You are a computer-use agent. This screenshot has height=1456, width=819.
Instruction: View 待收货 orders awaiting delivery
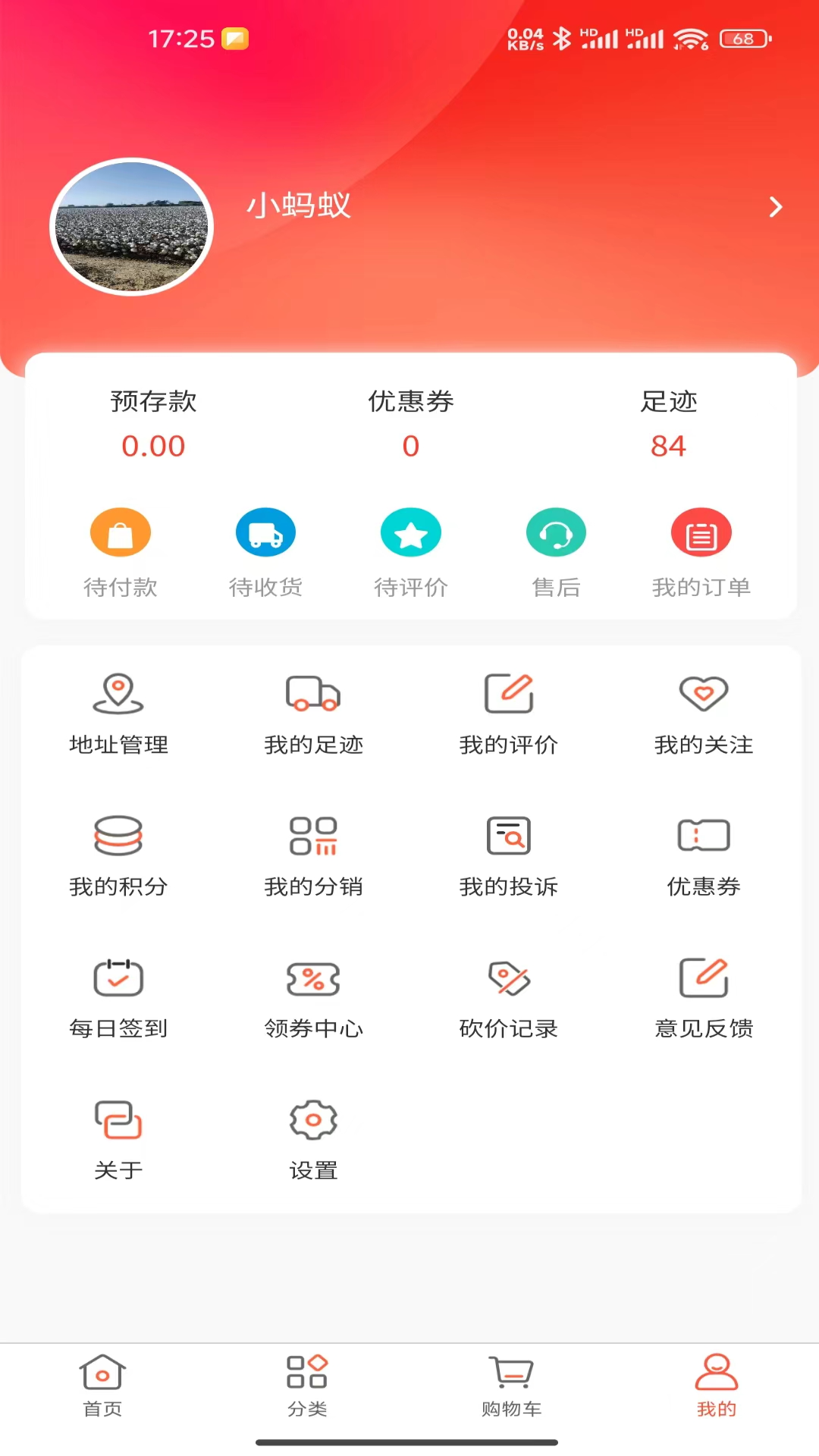[x=265, y=552]
